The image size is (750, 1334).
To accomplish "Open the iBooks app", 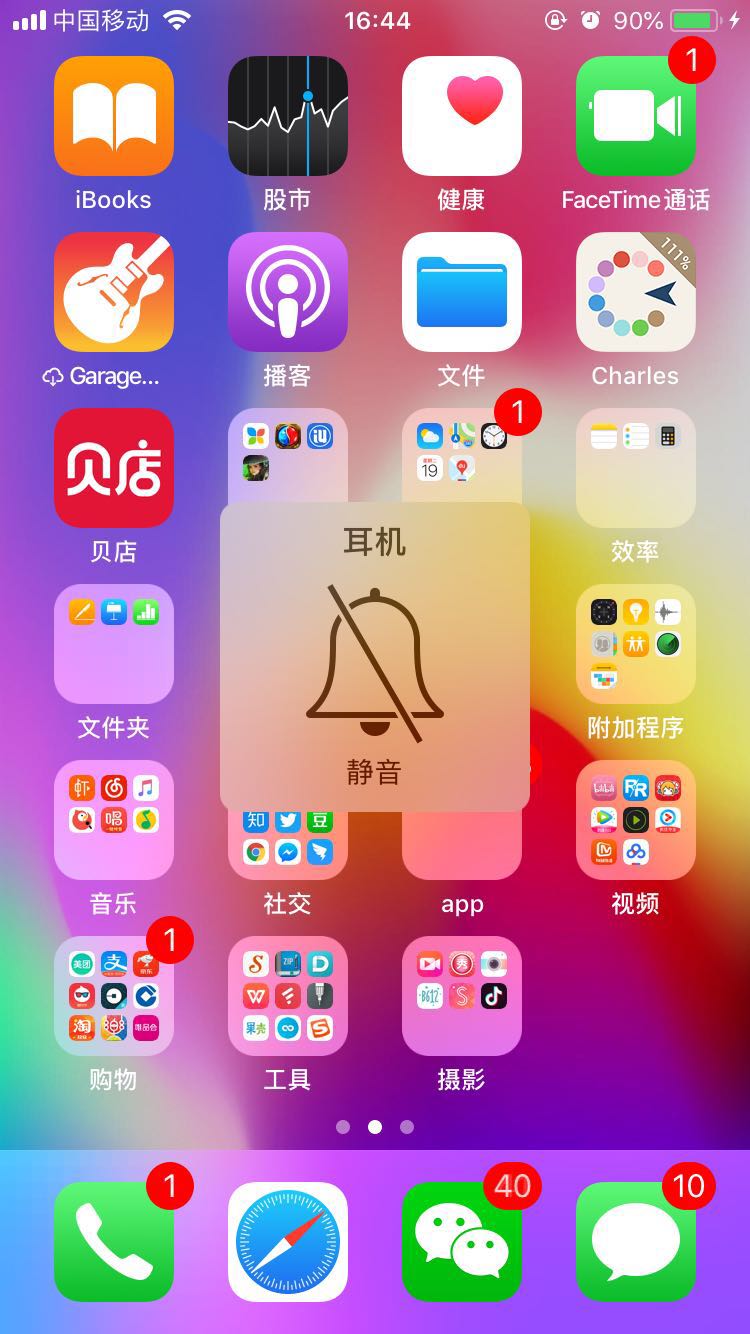I will [x=113, y=116].
